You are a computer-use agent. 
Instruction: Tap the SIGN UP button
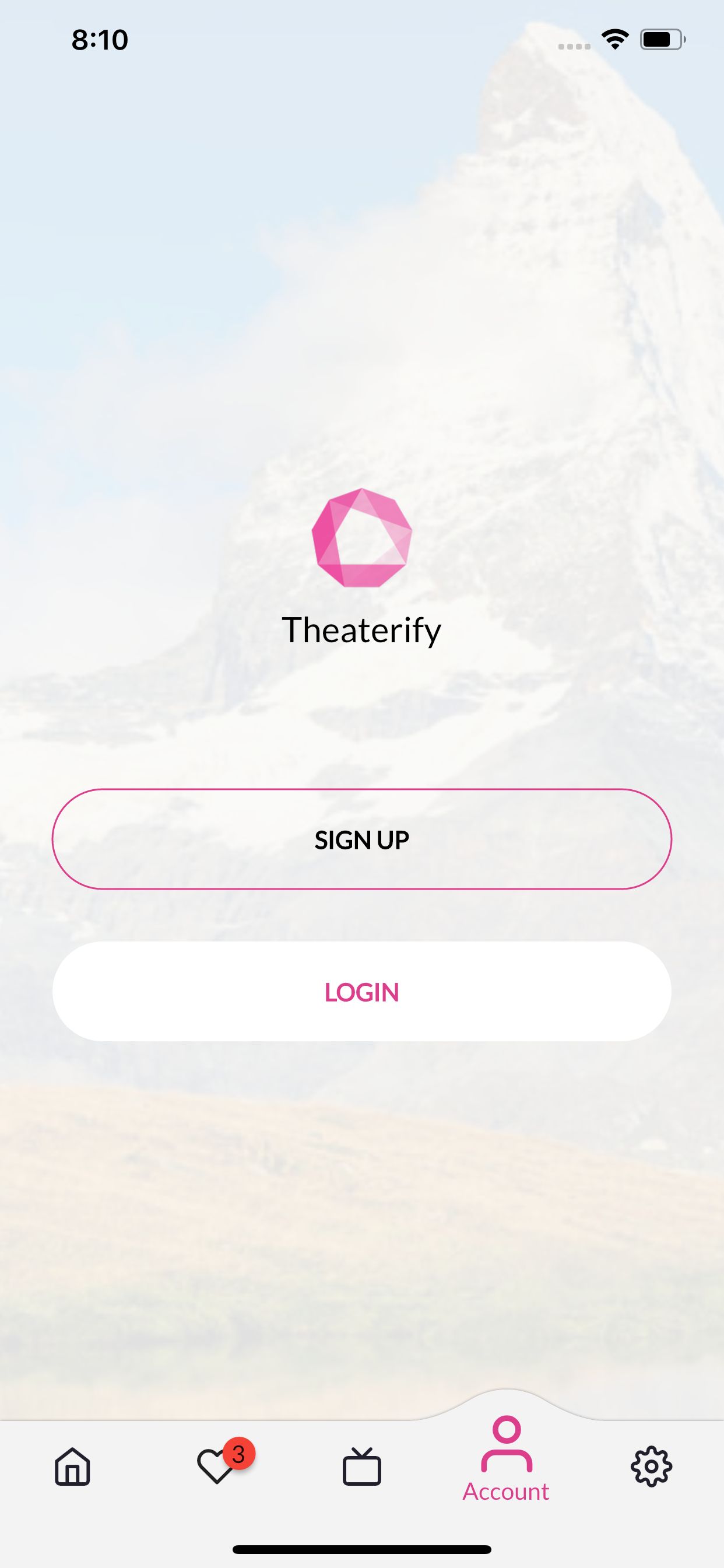pyautogui.click(x=361, y=839)
